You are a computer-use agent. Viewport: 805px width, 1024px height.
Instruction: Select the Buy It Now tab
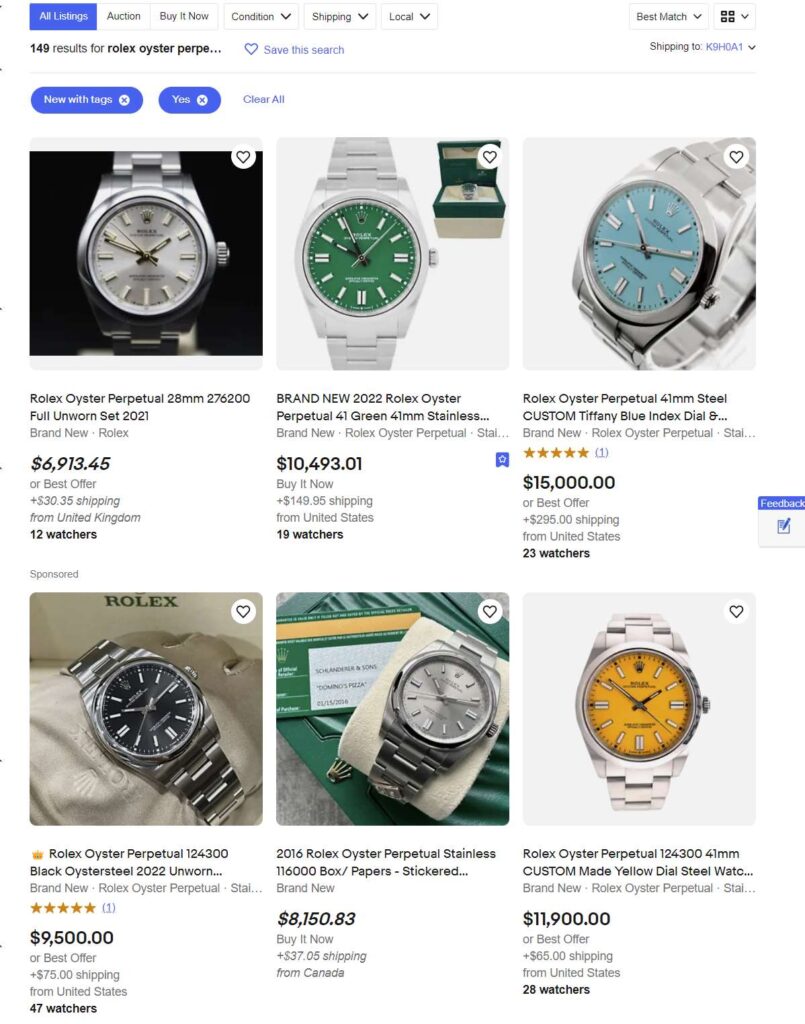[x=184, y=16]
